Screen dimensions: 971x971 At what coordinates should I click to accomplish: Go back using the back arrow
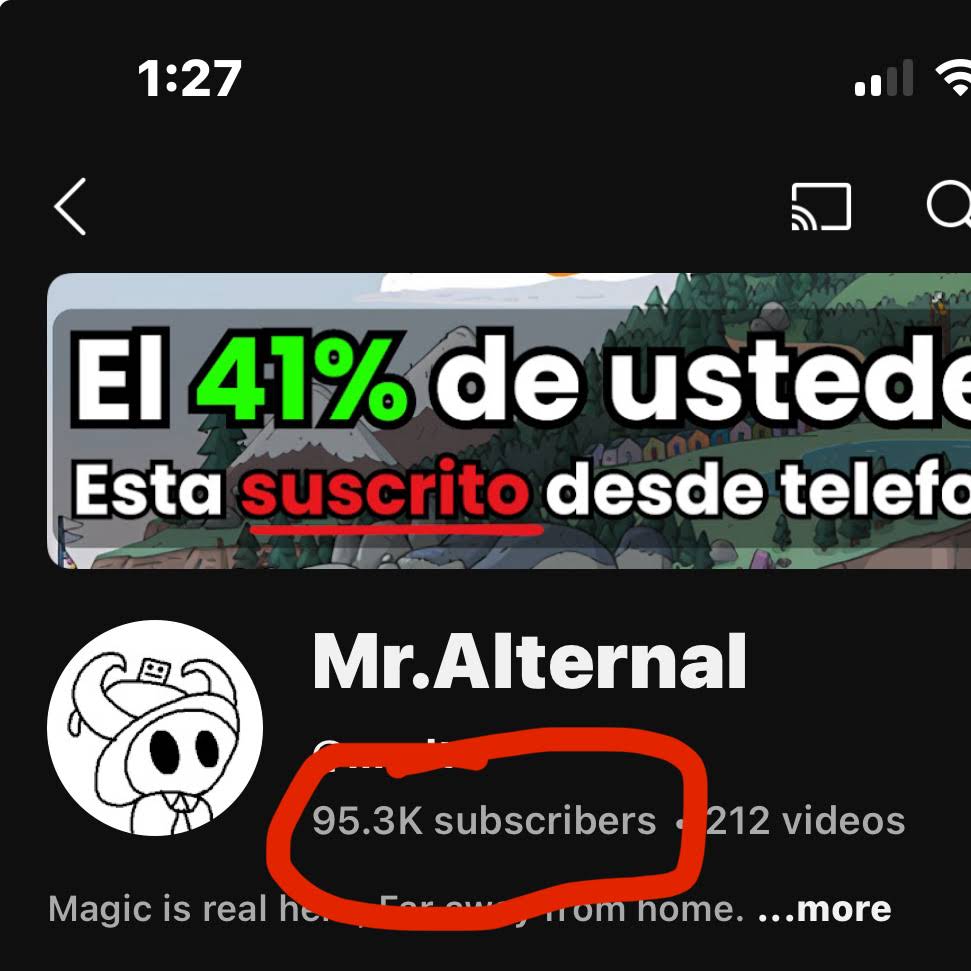point(70,207)
